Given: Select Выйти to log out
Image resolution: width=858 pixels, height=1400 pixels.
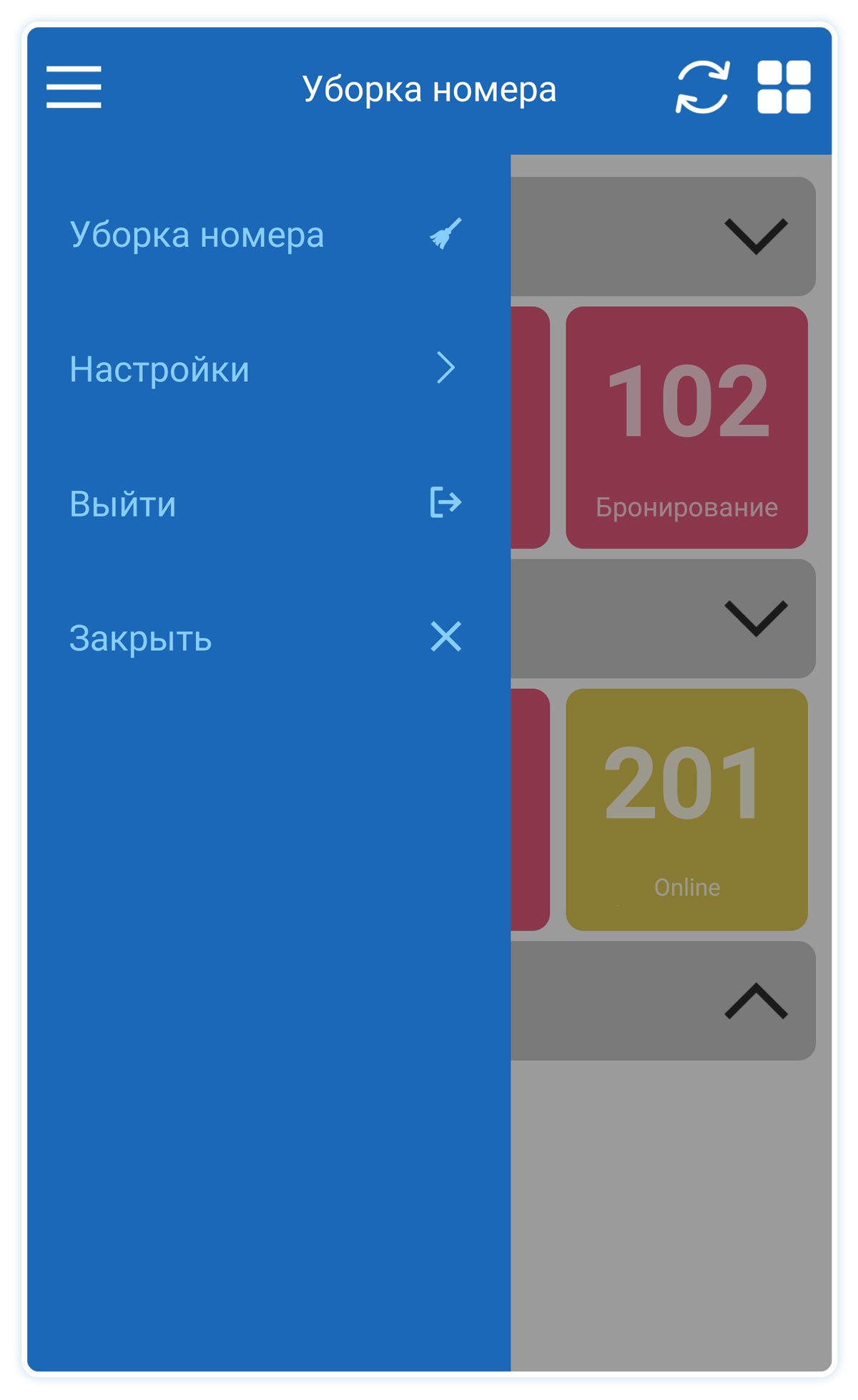Looking at the screenshot, I should click(265, 503).
